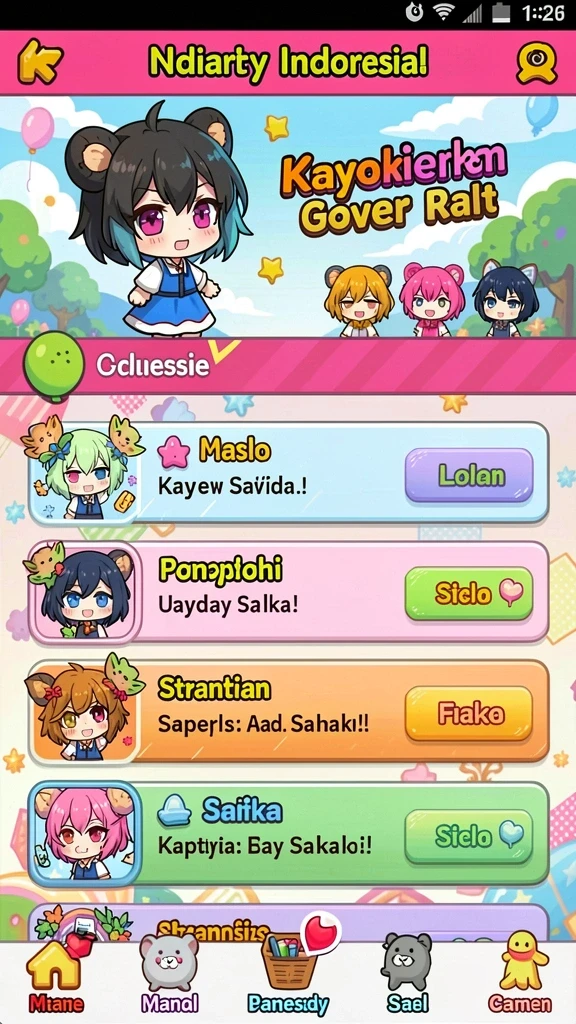Open the yellow badge icon in header
Image resolution: width=576 pixels, height=1024 pixels.
click(x=536, y=63)
